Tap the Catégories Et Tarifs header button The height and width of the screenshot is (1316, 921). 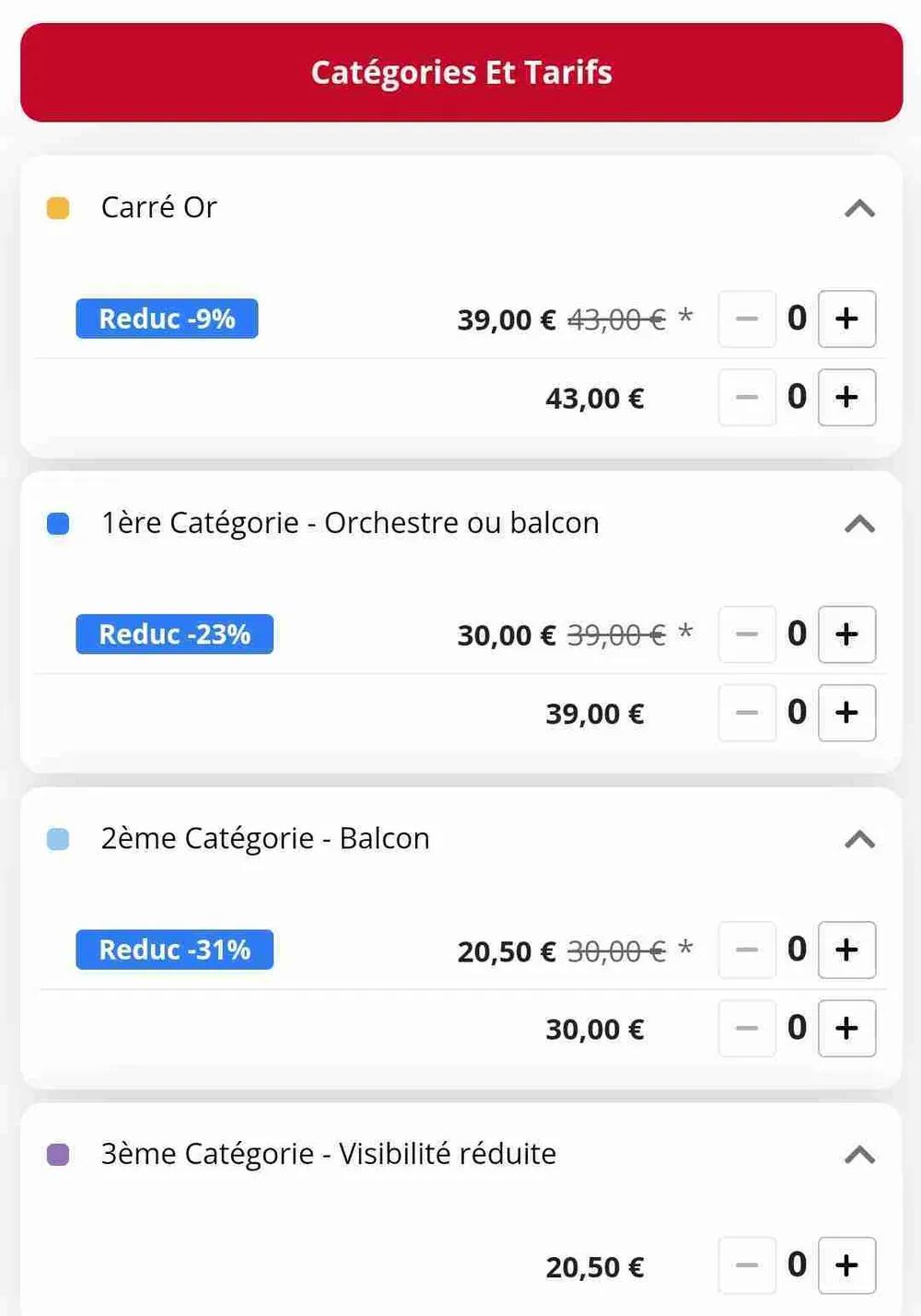[x=460, y=73]
